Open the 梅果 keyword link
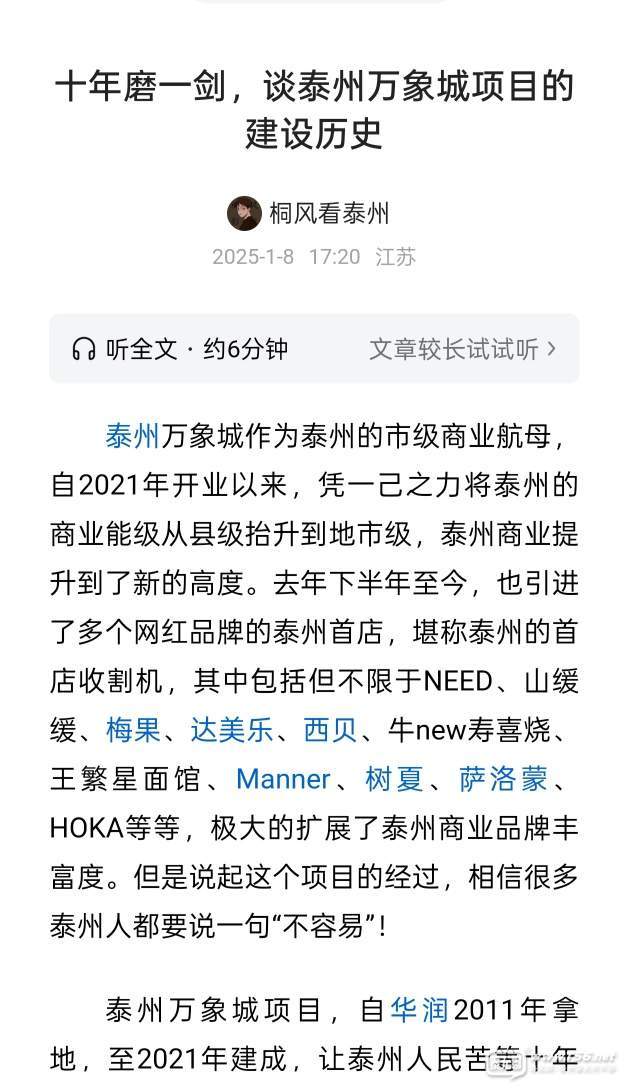628x1091 pixels. click(133, 730)
